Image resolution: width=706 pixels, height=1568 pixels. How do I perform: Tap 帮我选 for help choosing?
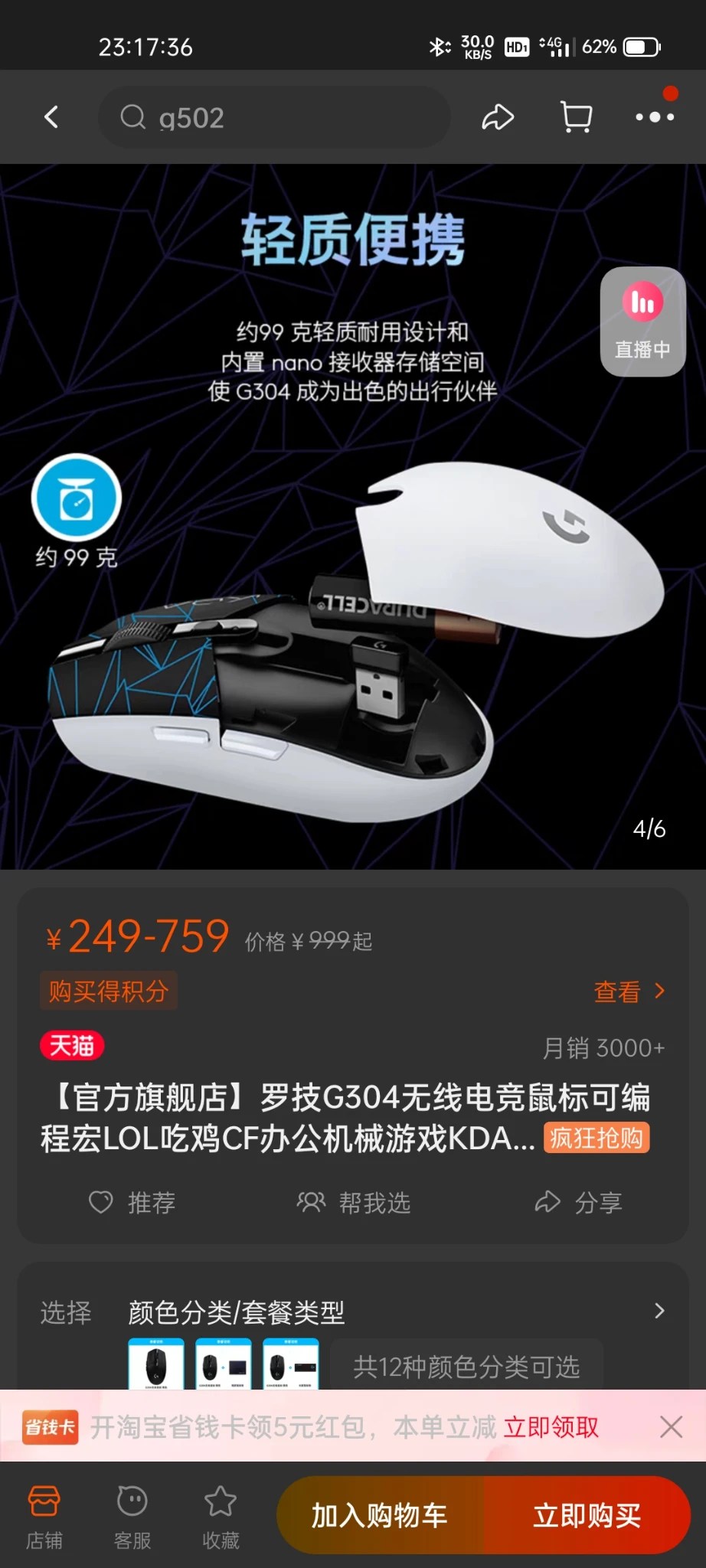tap(354, 1202)
